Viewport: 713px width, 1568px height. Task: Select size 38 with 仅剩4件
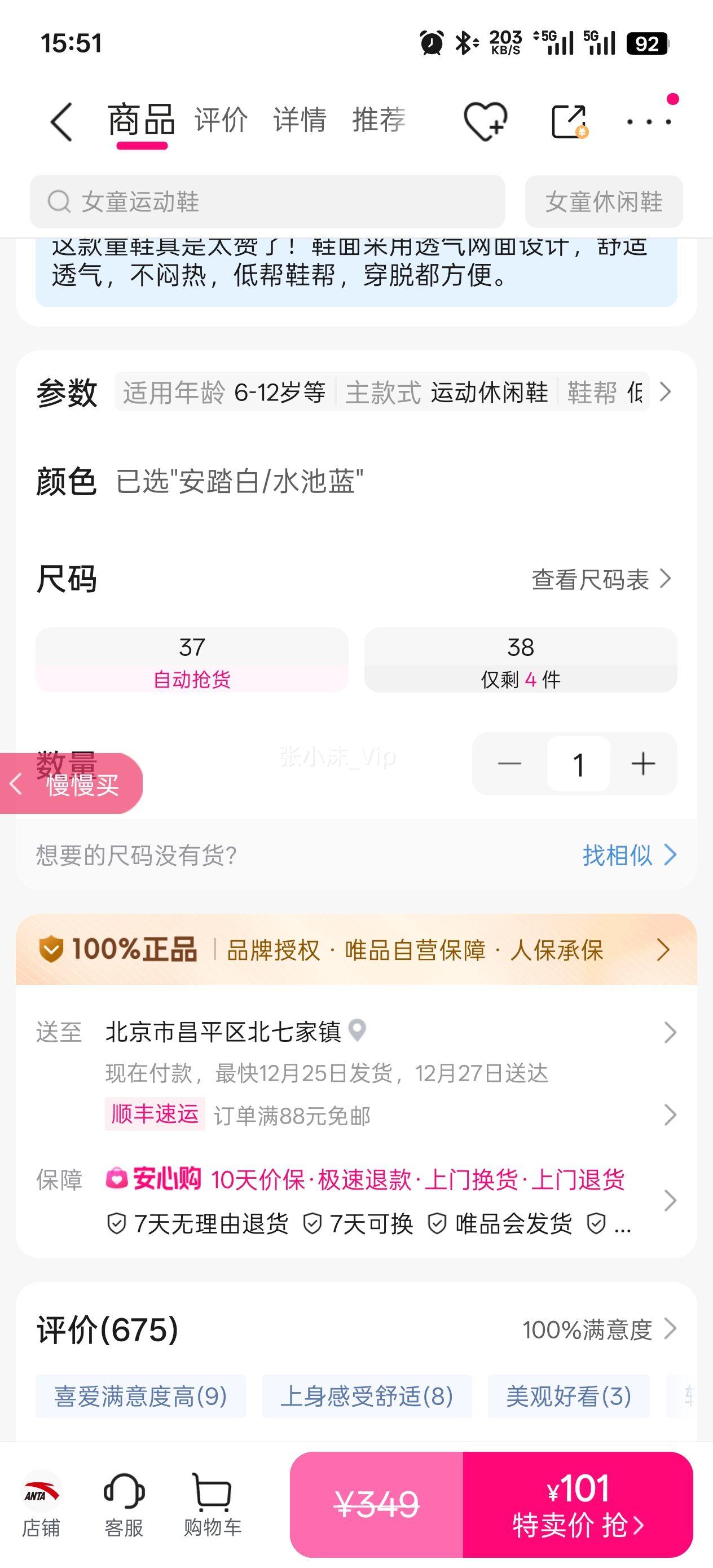click(521, 660)
